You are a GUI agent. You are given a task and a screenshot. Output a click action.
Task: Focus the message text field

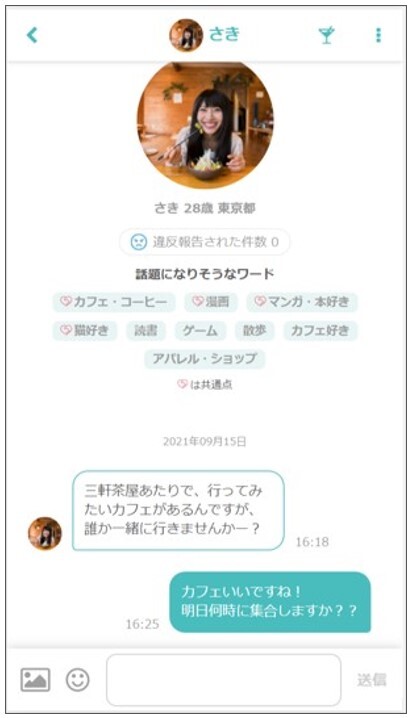point(224,680)
